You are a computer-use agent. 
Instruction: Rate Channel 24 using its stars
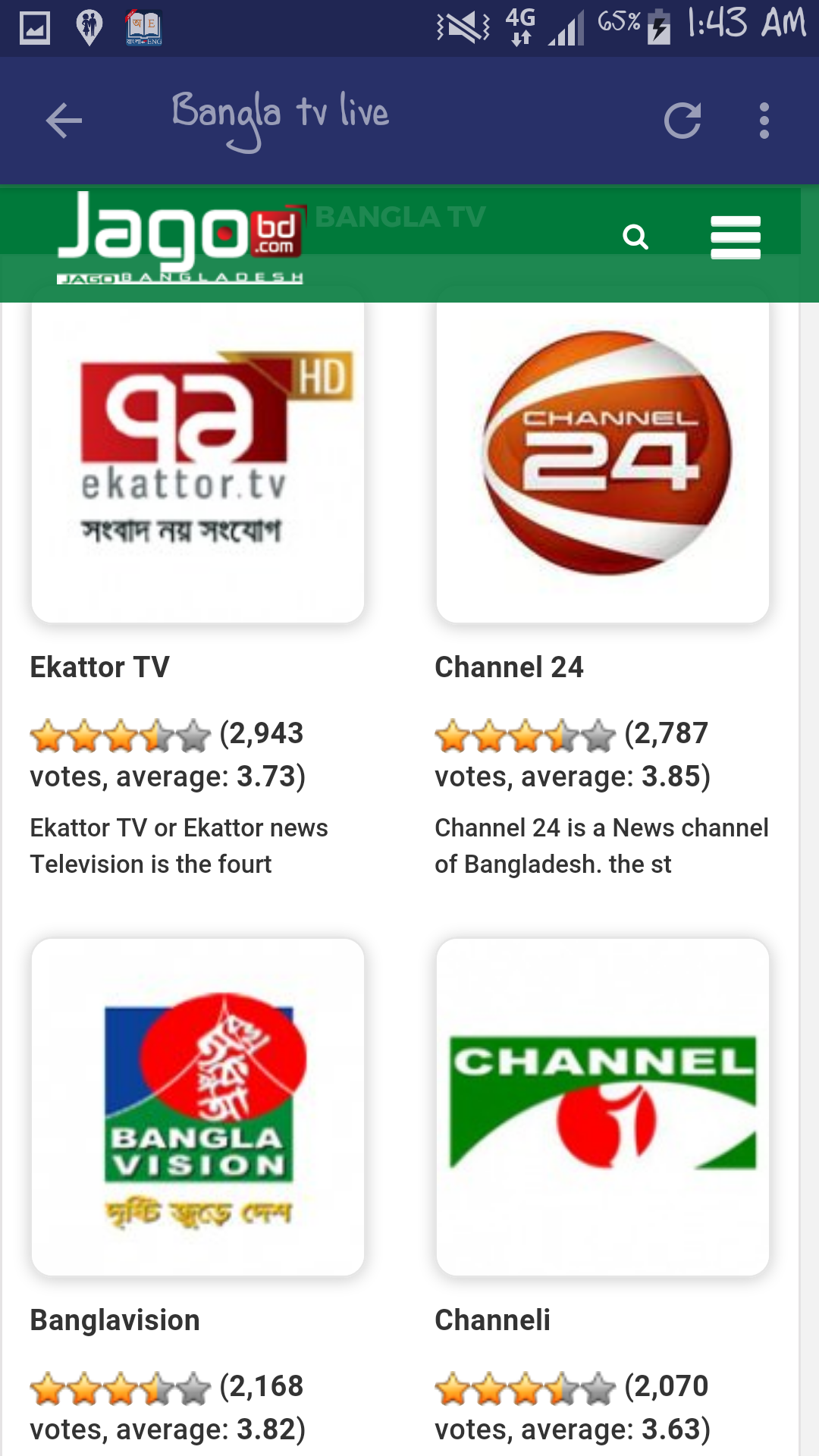click(526, 736)
